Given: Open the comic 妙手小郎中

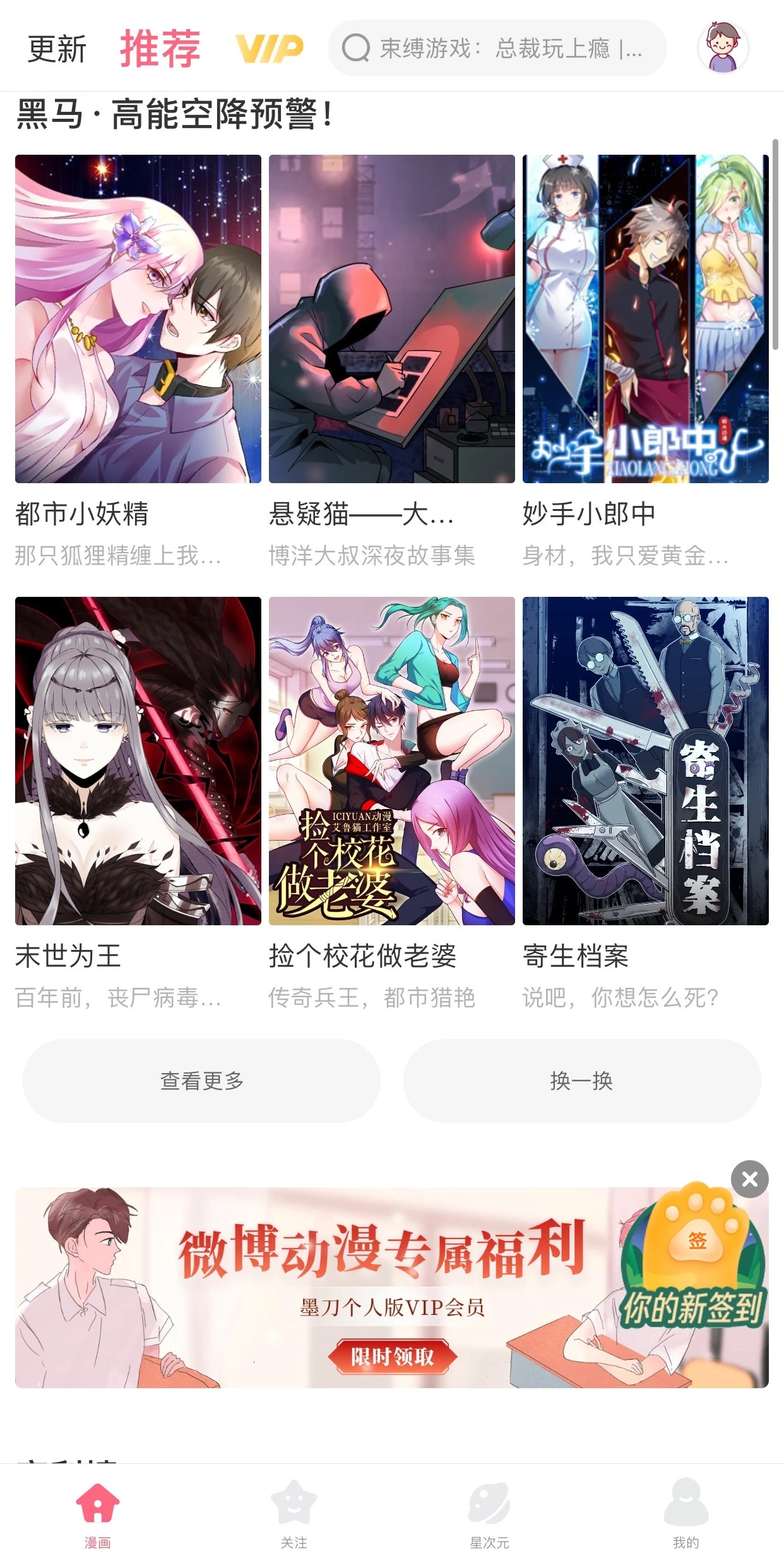Looking at the screenshot, I should pyautogui.click(x=645, y=319).
